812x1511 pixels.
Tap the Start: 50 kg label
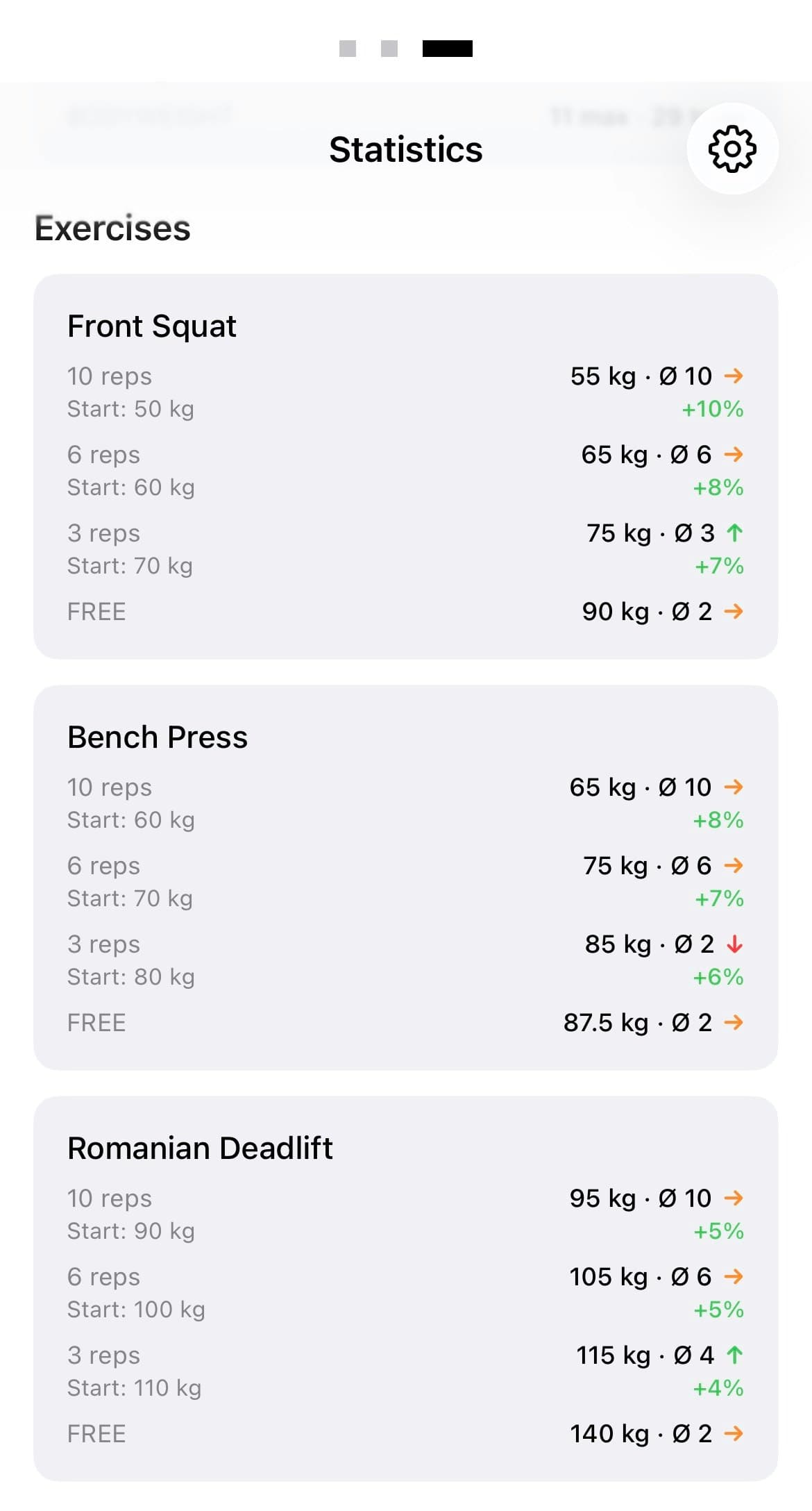click(130, 409)
